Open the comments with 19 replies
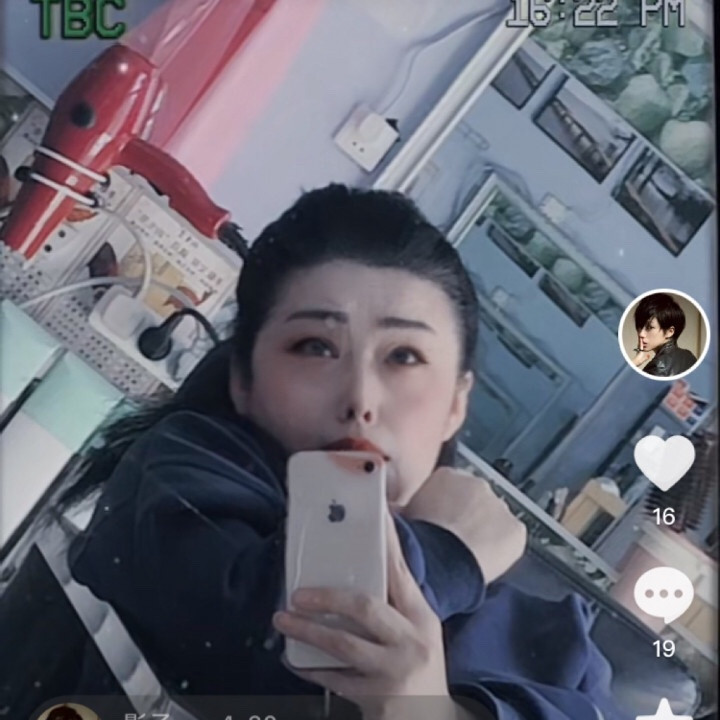720x720 pixels. click(664, 594)
